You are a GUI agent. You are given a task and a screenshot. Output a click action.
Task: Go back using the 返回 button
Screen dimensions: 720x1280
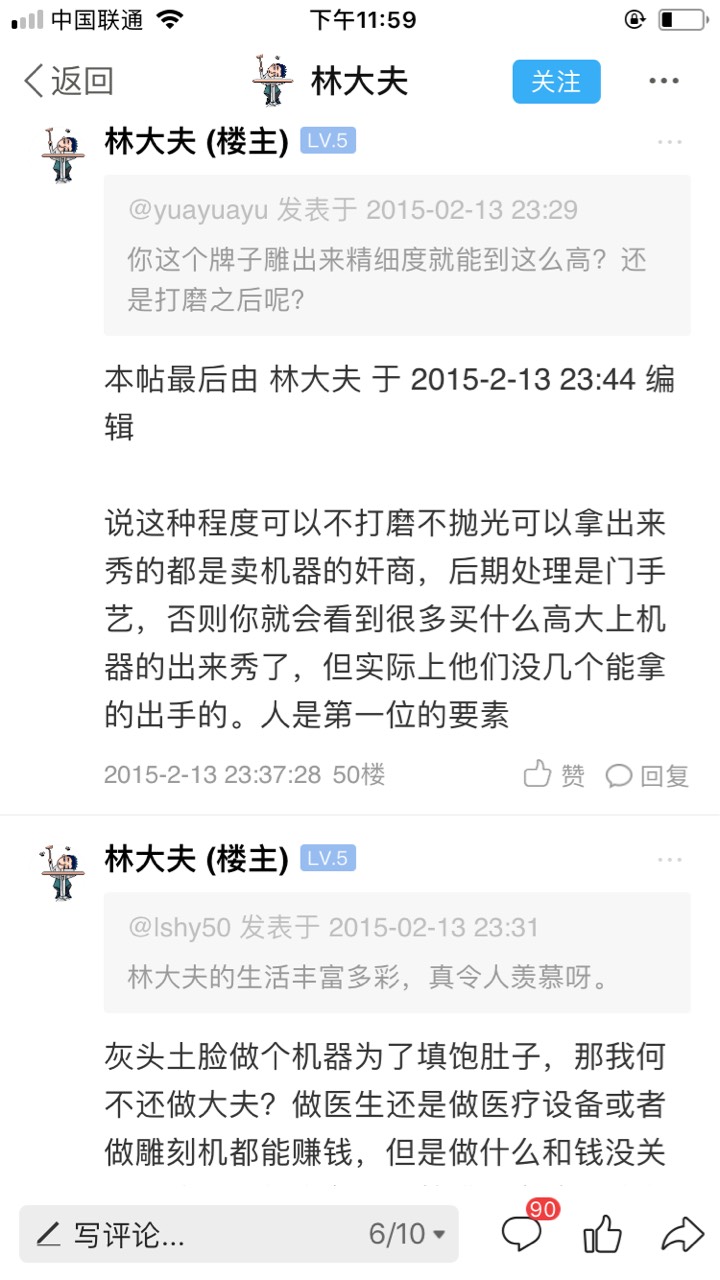click(x=68, y=81)
